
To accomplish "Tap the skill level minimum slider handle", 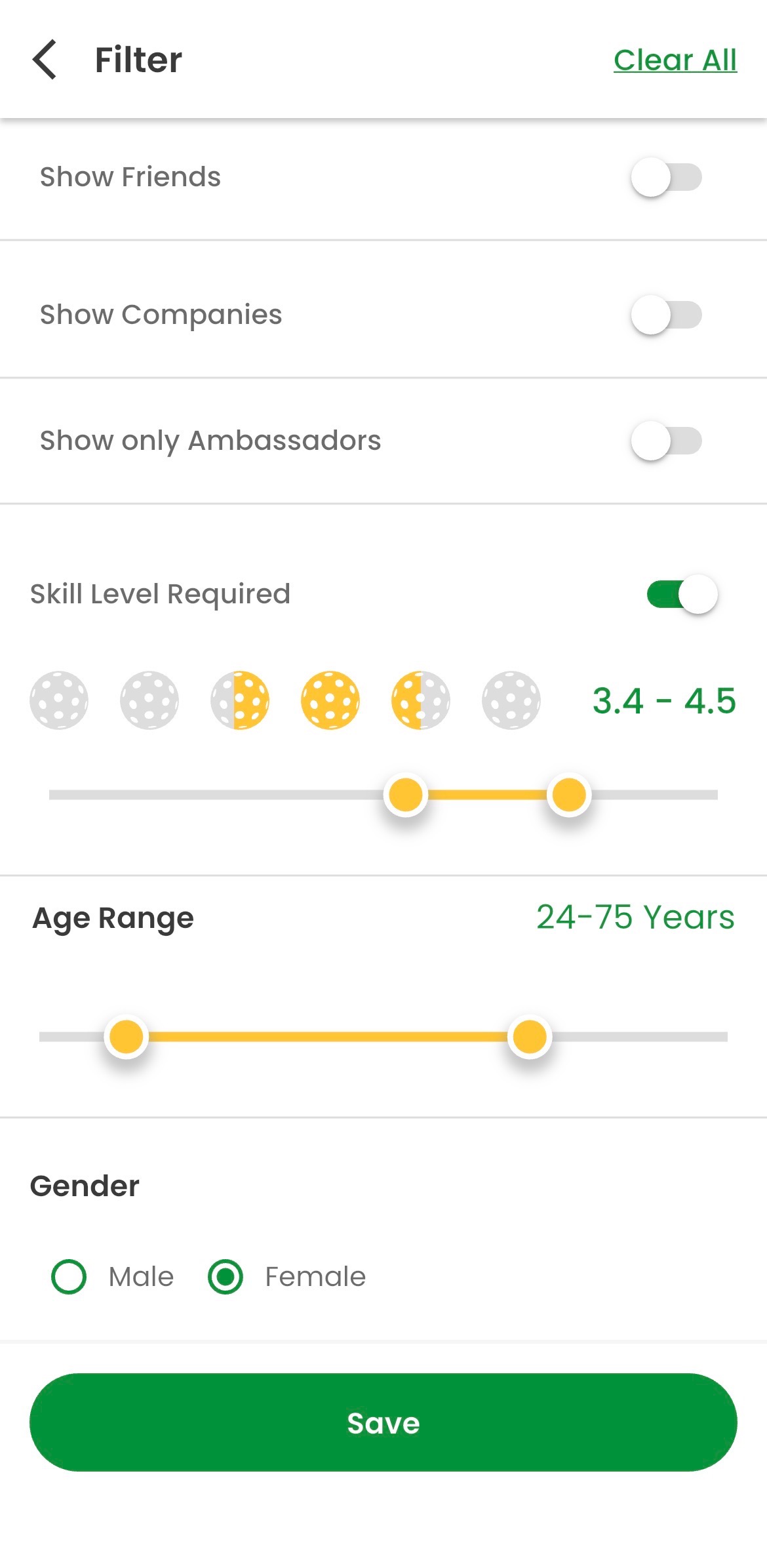I will coord(406,795).
